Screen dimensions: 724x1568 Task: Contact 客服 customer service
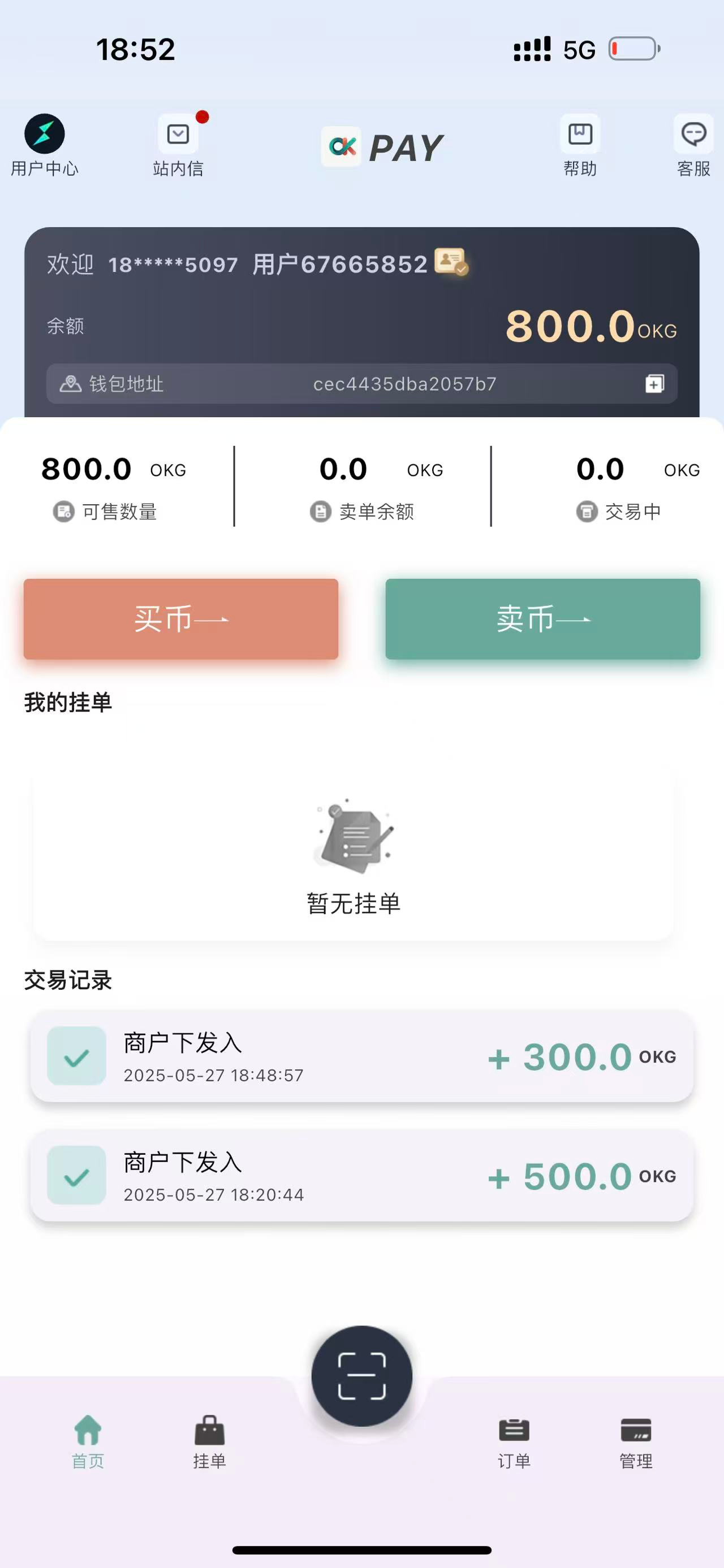tap(693, 144)
